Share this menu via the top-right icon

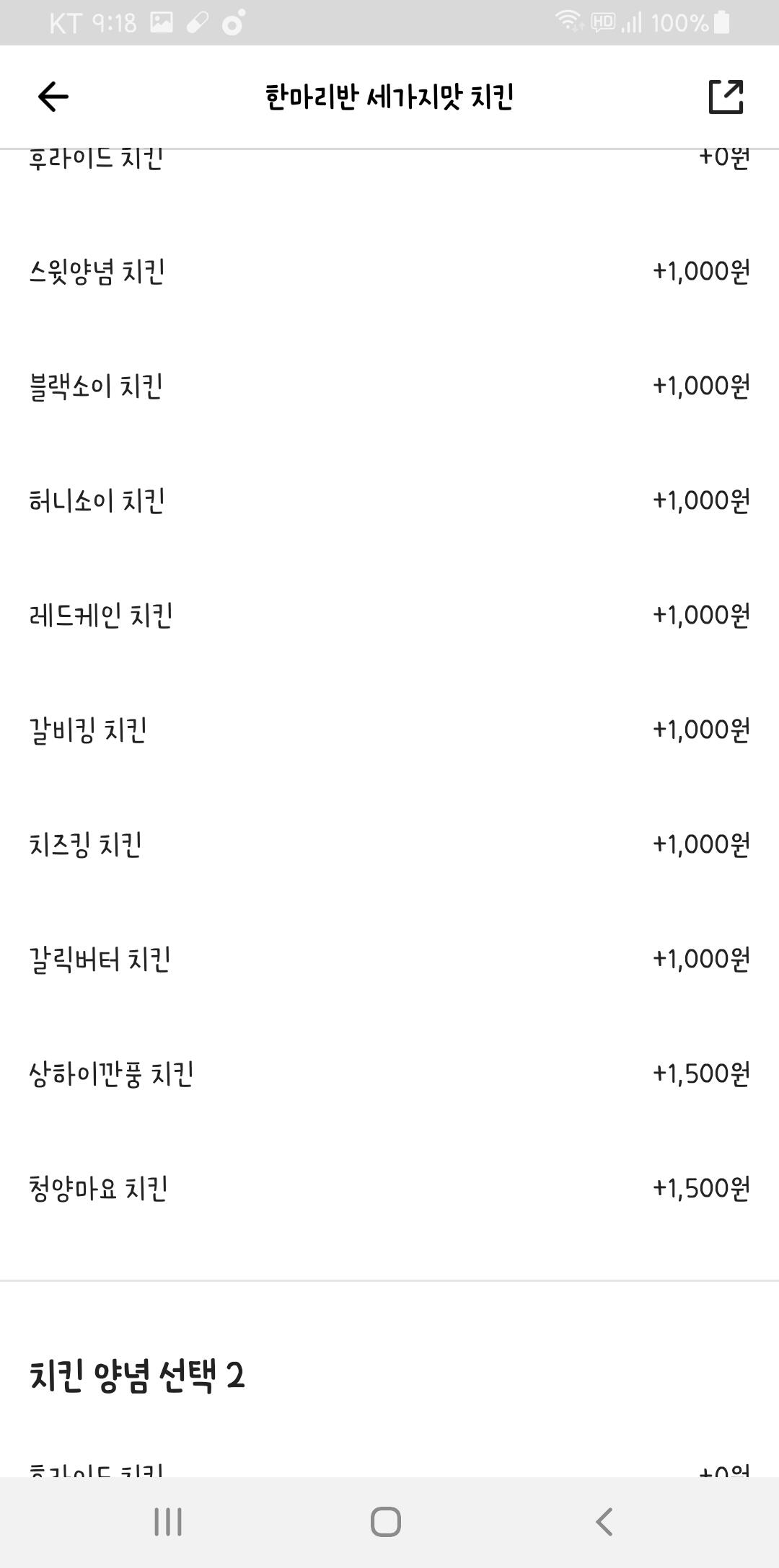click(x=725, y=97)
